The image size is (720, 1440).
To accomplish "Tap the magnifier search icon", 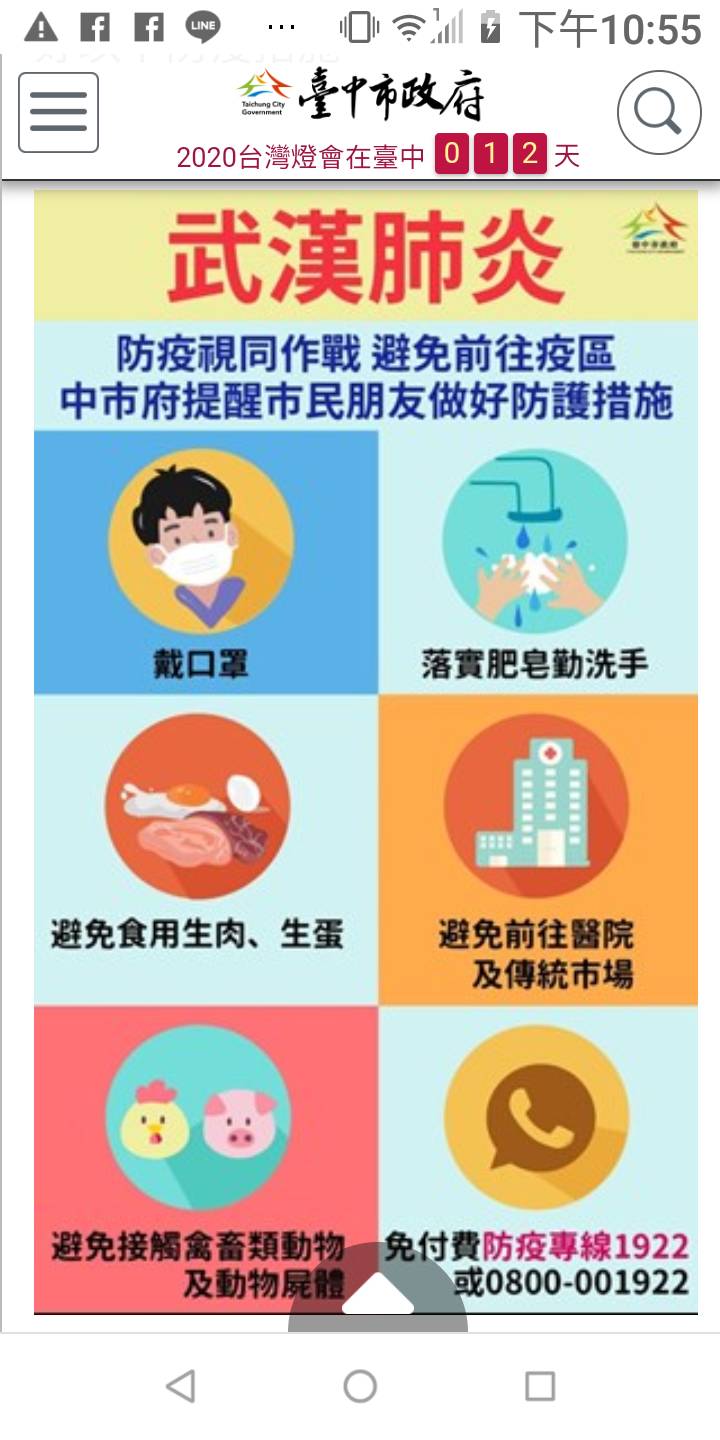I will (x=658, y=112).
